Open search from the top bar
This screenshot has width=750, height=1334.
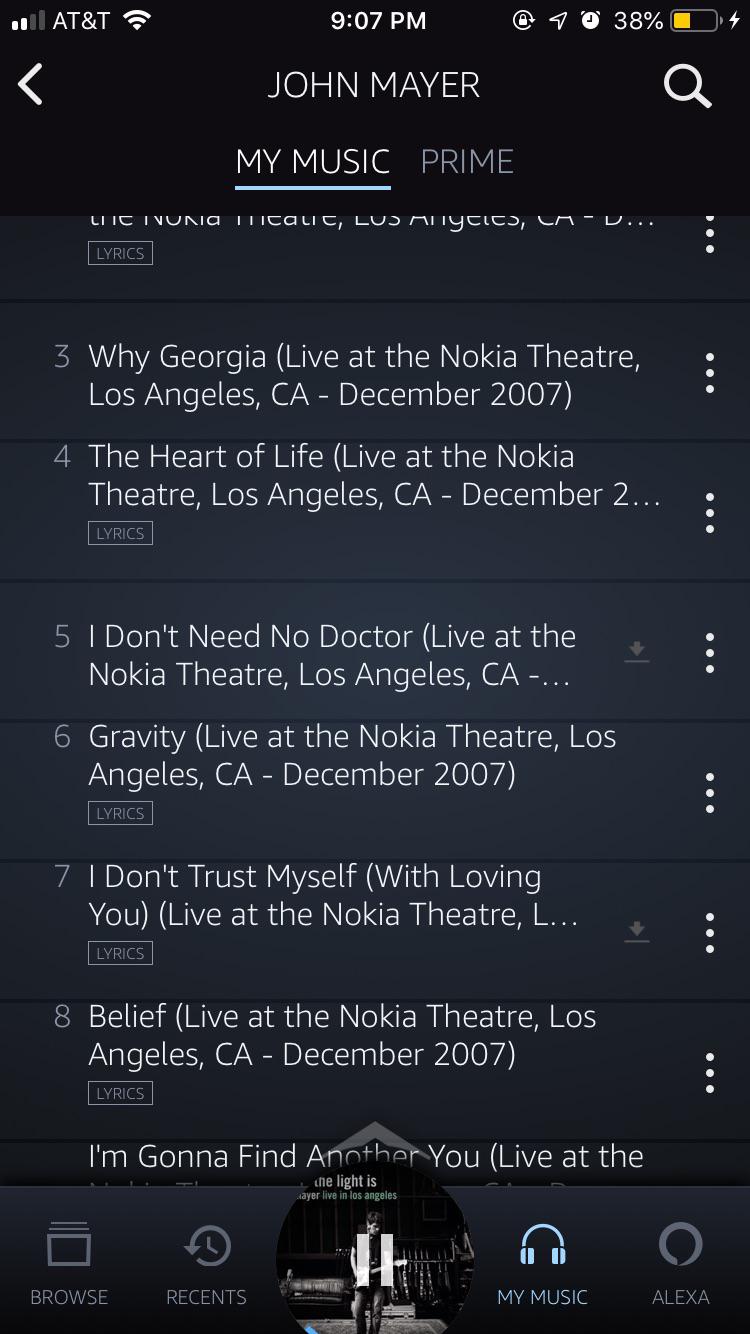point(687,85)
